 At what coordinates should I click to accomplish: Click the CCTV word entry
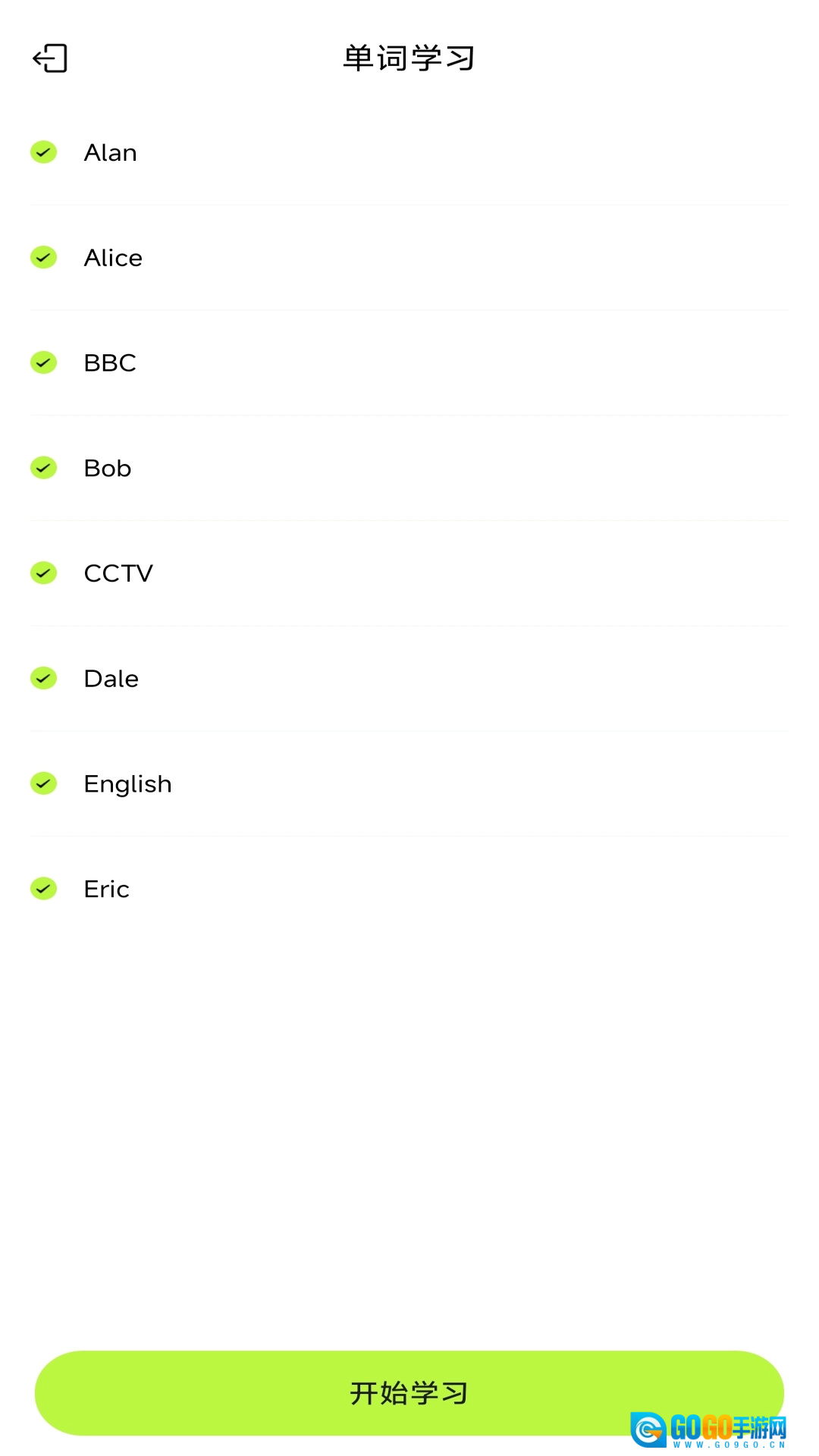(119, 573)
